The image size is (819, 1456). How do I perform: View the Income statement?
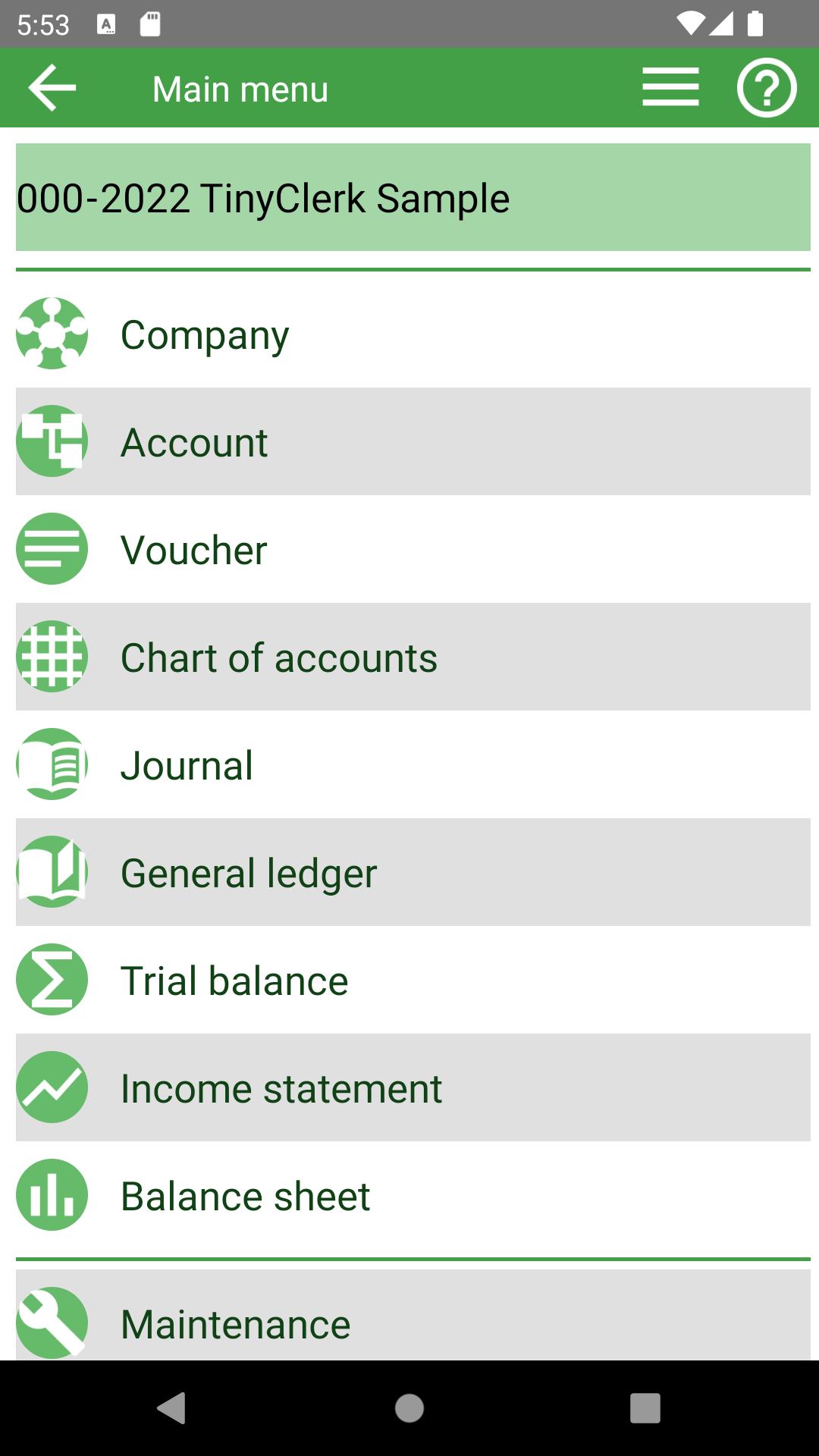point(413,1088)
